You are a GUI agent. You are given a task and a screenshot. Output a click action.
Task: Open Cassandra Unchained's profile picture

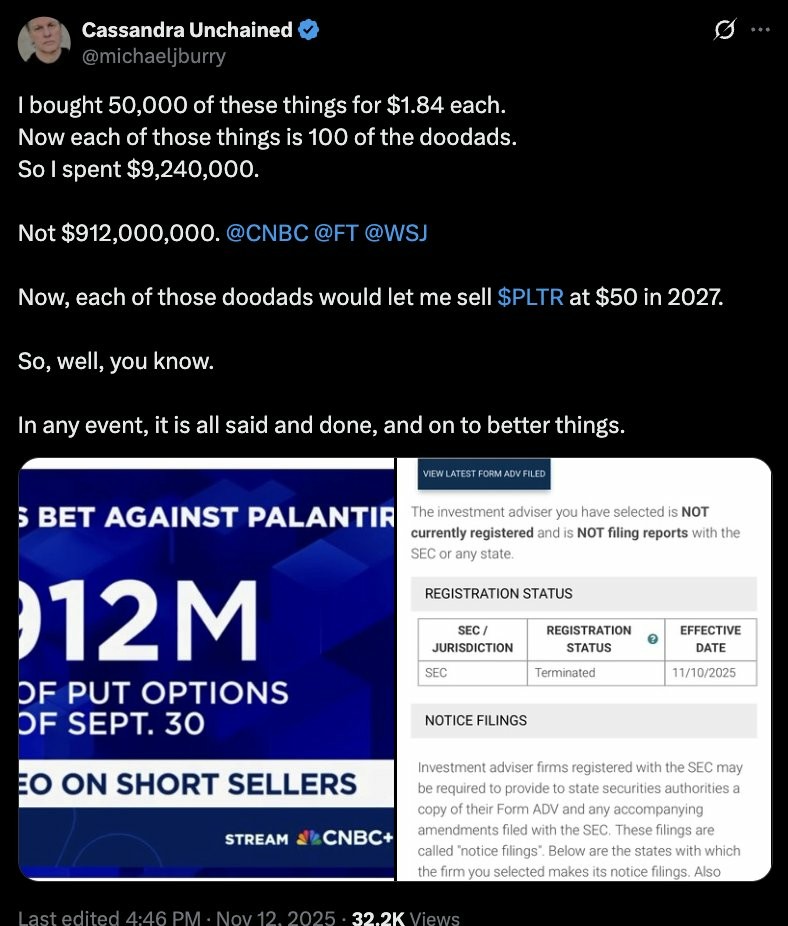pos(44,42)
